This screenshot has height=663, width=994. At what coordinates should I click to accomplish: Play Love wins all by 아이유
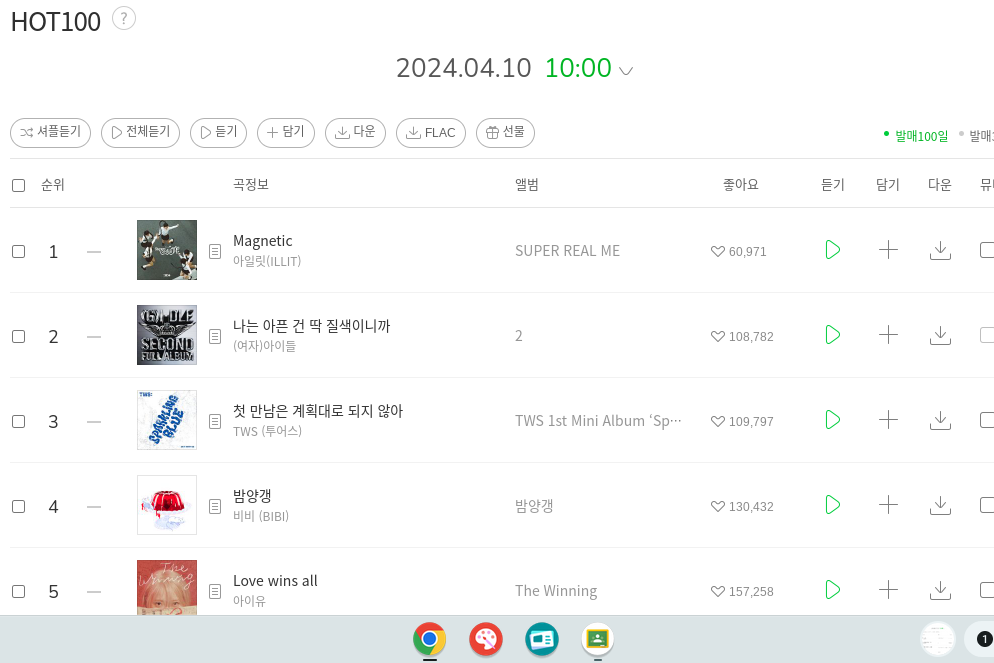[x=832, y=590]
